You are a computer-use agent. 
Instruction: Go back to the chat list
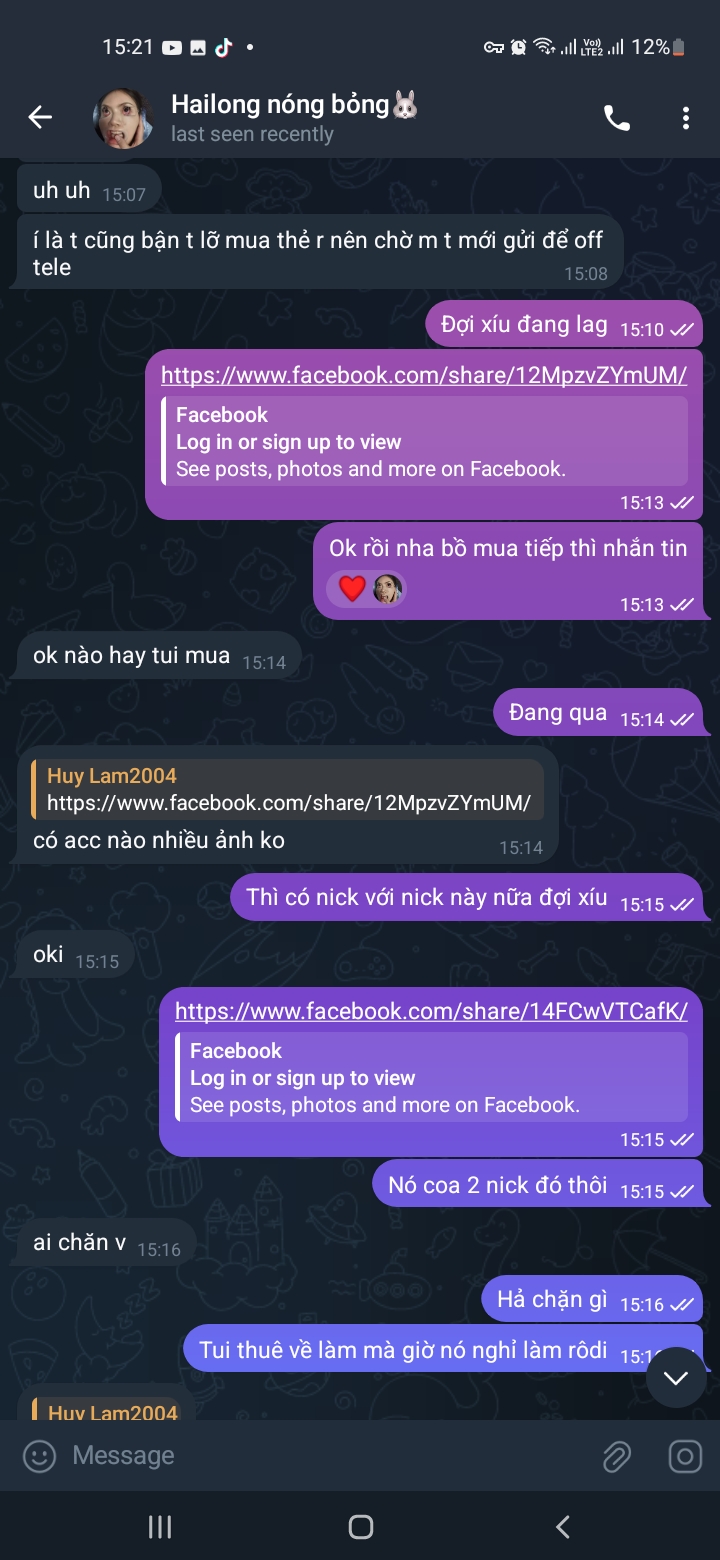pyautogui.click(x=40, y=118)
